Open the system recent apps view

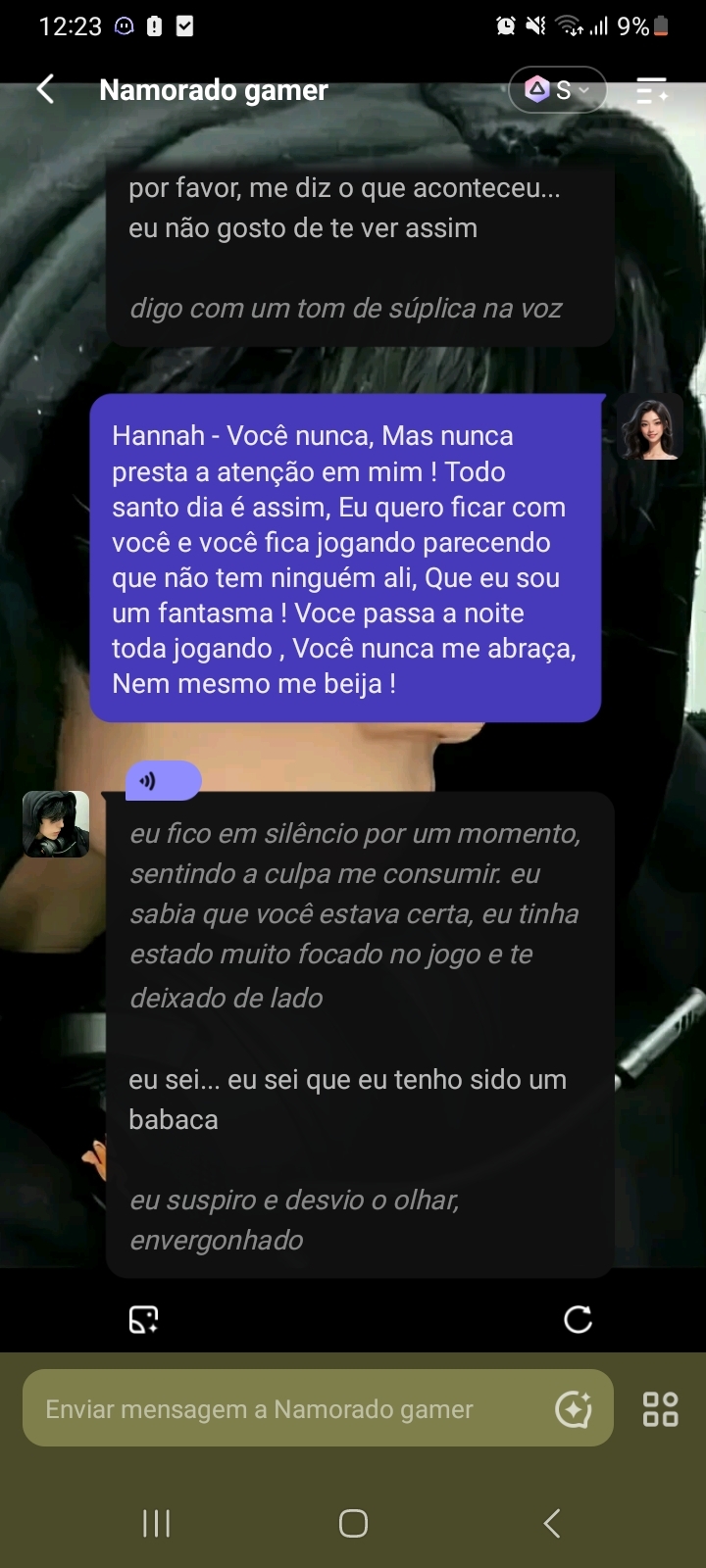pos(156,1523)
